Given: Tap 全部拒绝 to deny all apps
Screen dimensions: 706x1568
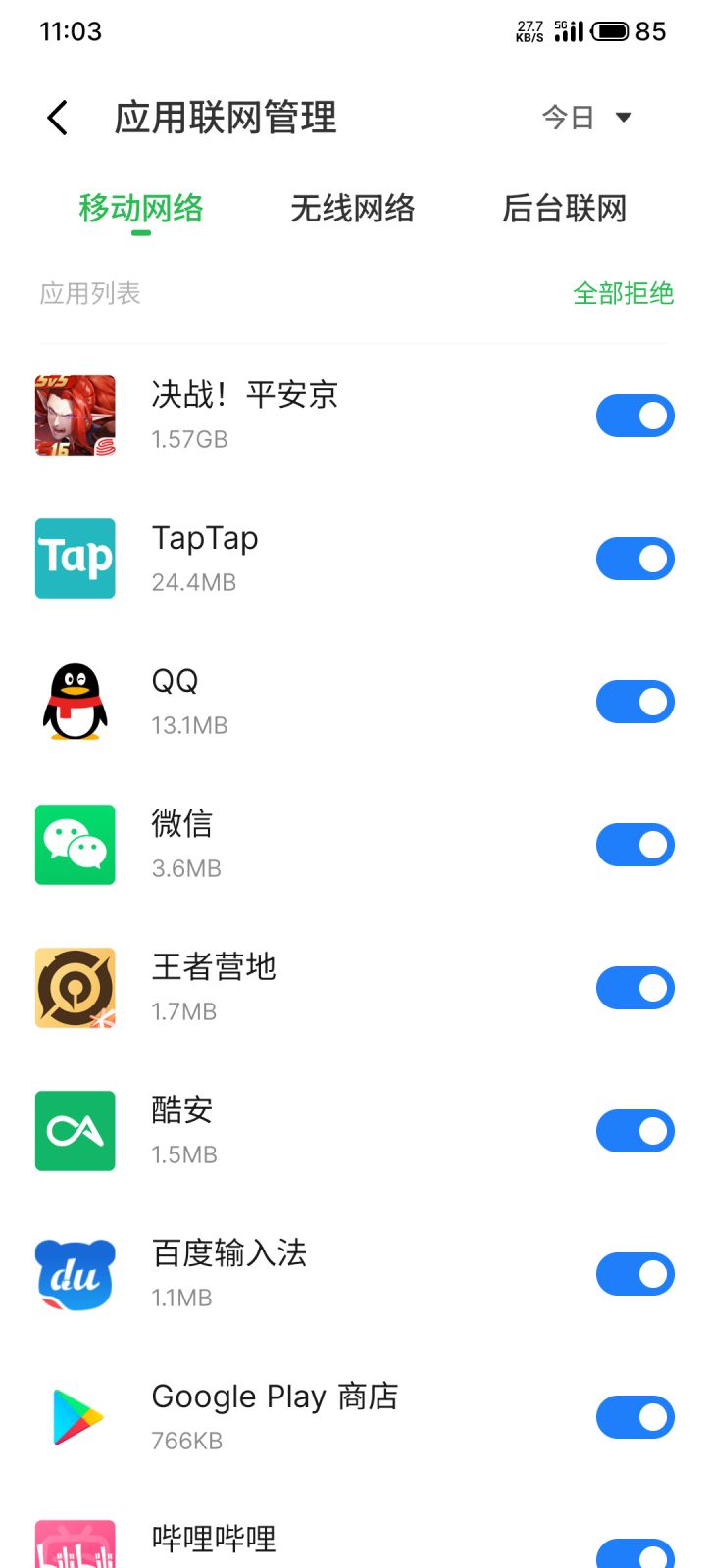Looking at the screenshot, I should point(623,293).
